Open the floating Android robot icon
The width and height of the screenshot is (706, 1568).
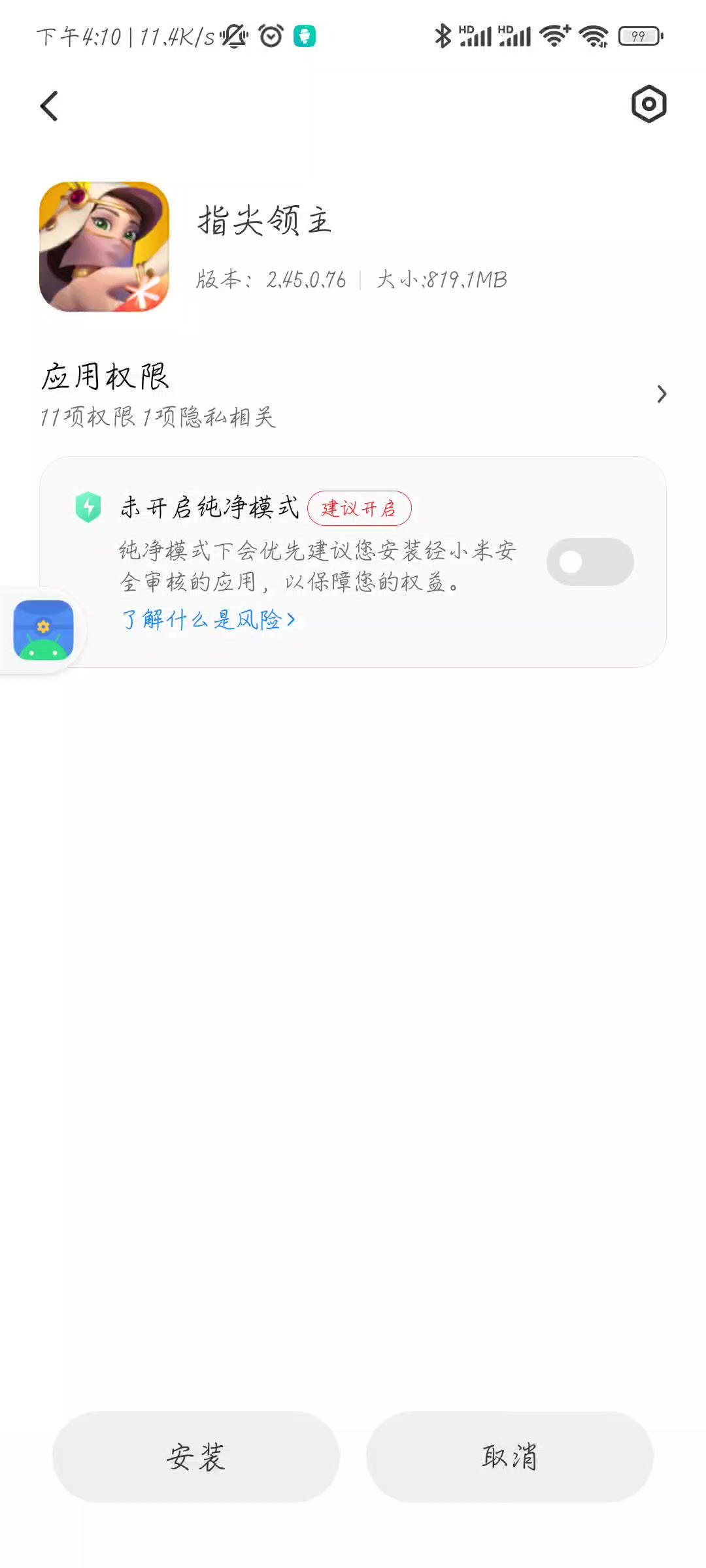coord(43,630)
